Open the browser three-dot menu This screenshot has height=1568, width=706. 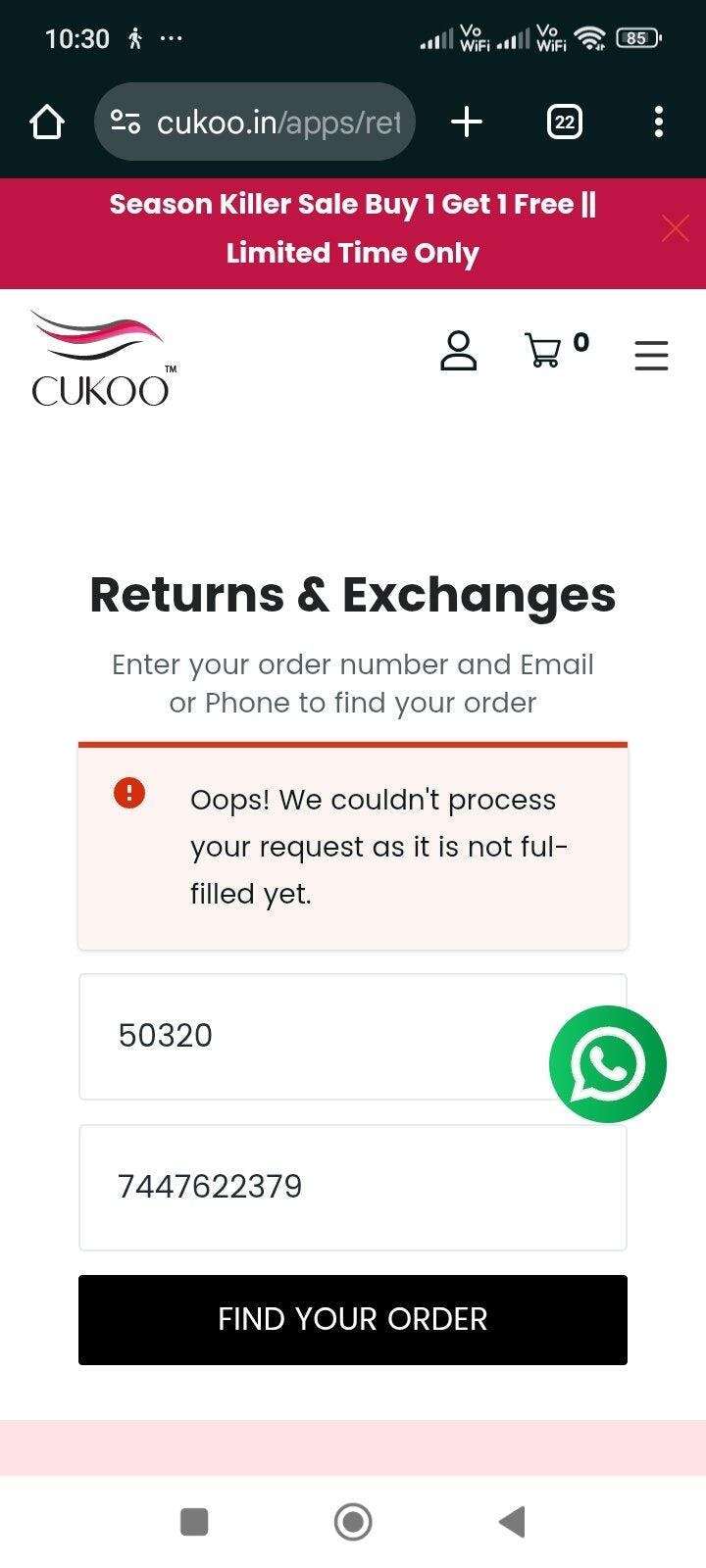(x=658, y=122)
